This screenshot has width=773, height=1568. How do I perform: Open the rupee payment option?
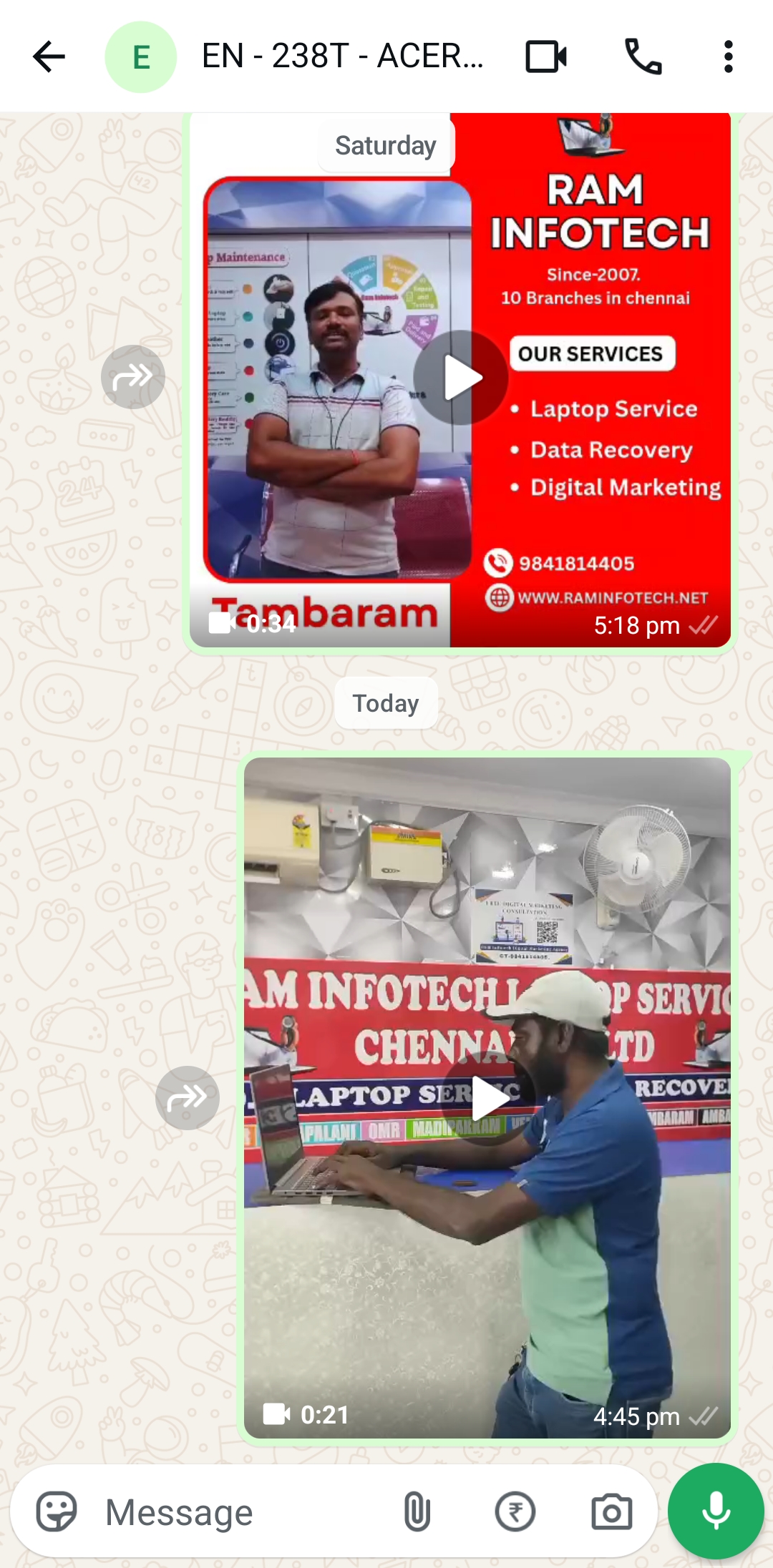[515, 1511]
